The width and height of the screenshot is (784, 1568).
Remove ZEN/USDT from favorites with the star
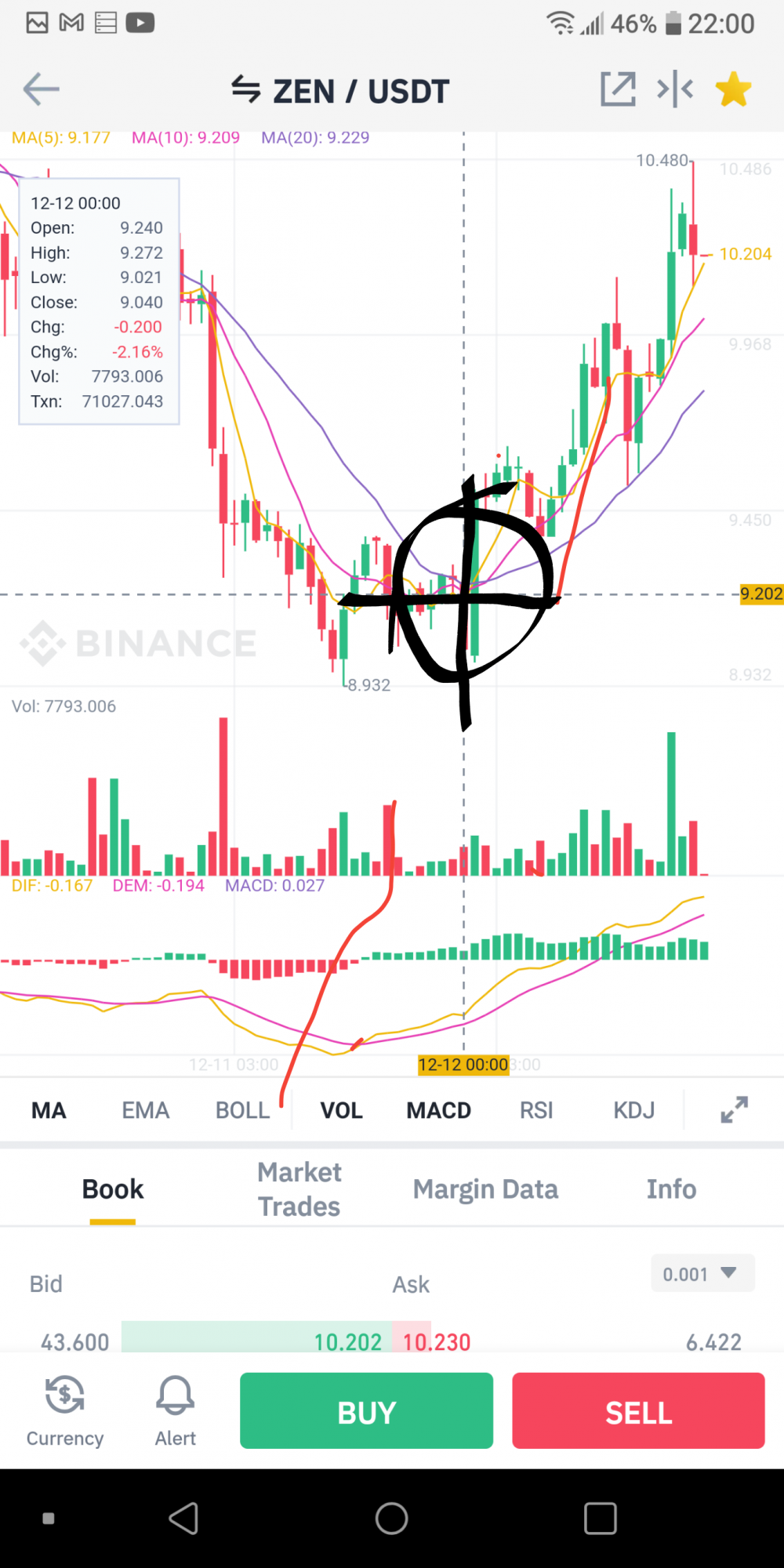click(x=734, y=89)
